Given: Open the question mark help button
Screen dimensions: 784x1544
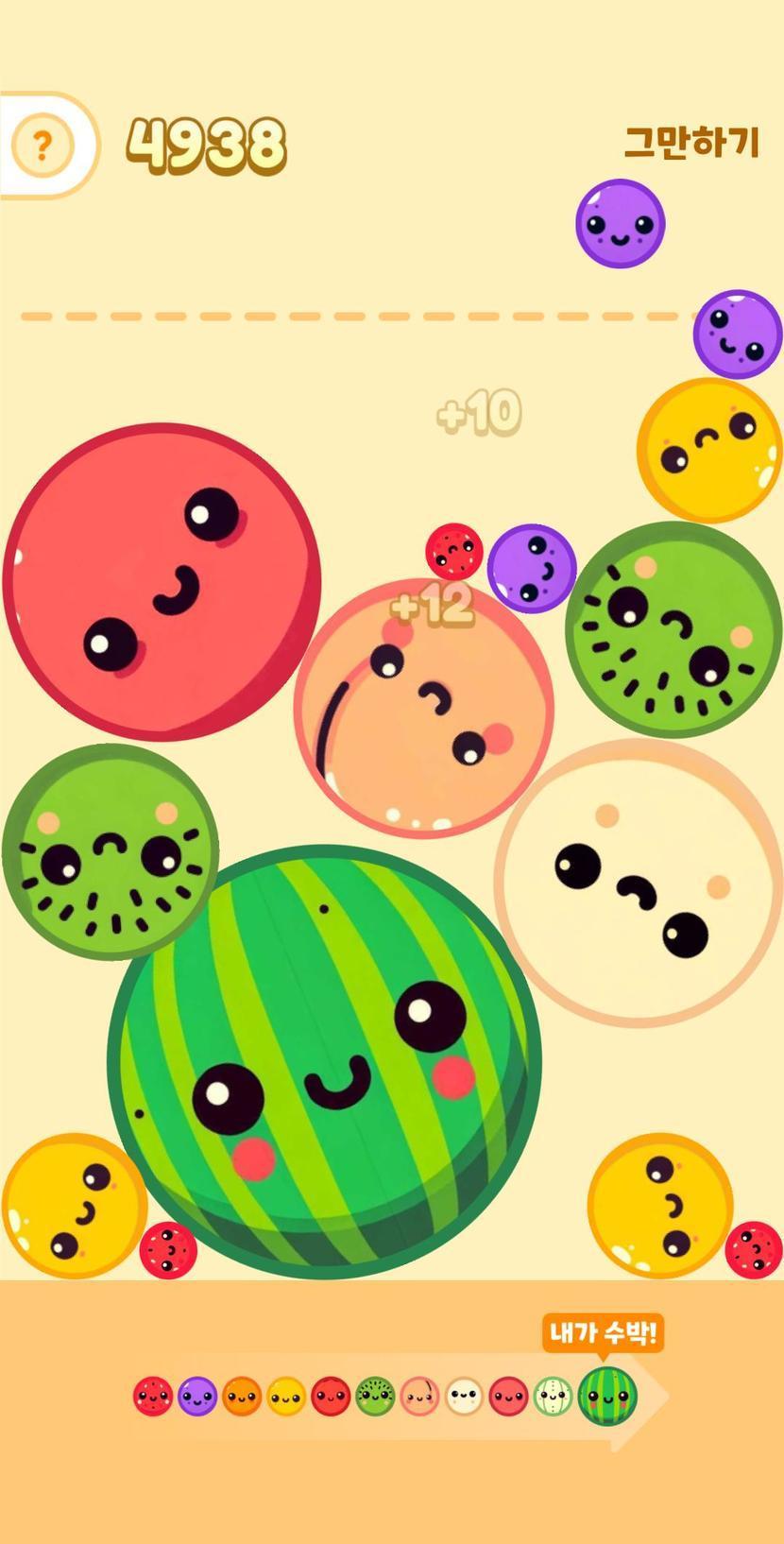Looking at the screenshot, I should tap(42, 146).
